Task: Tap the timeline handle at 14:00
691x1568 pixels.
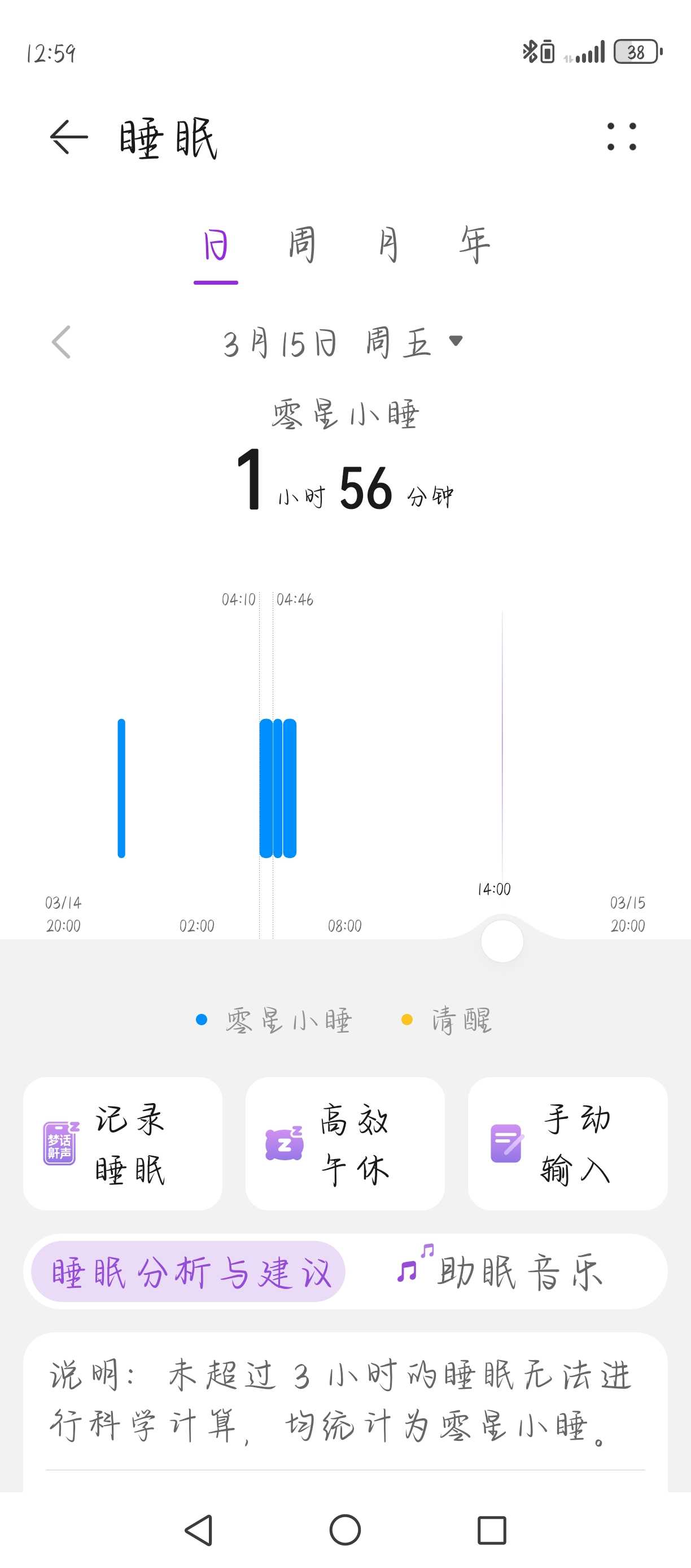Action: click(502, 942)
